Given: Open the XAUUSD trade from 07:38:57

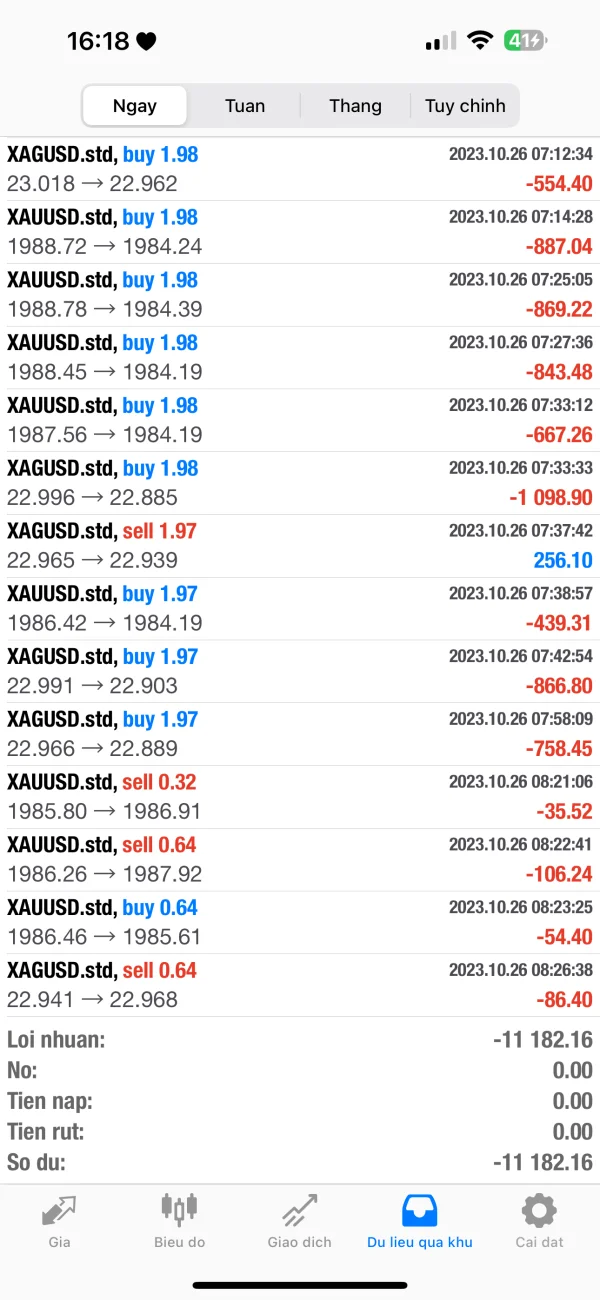Looking at the screenshot, I should click(300, 609).
